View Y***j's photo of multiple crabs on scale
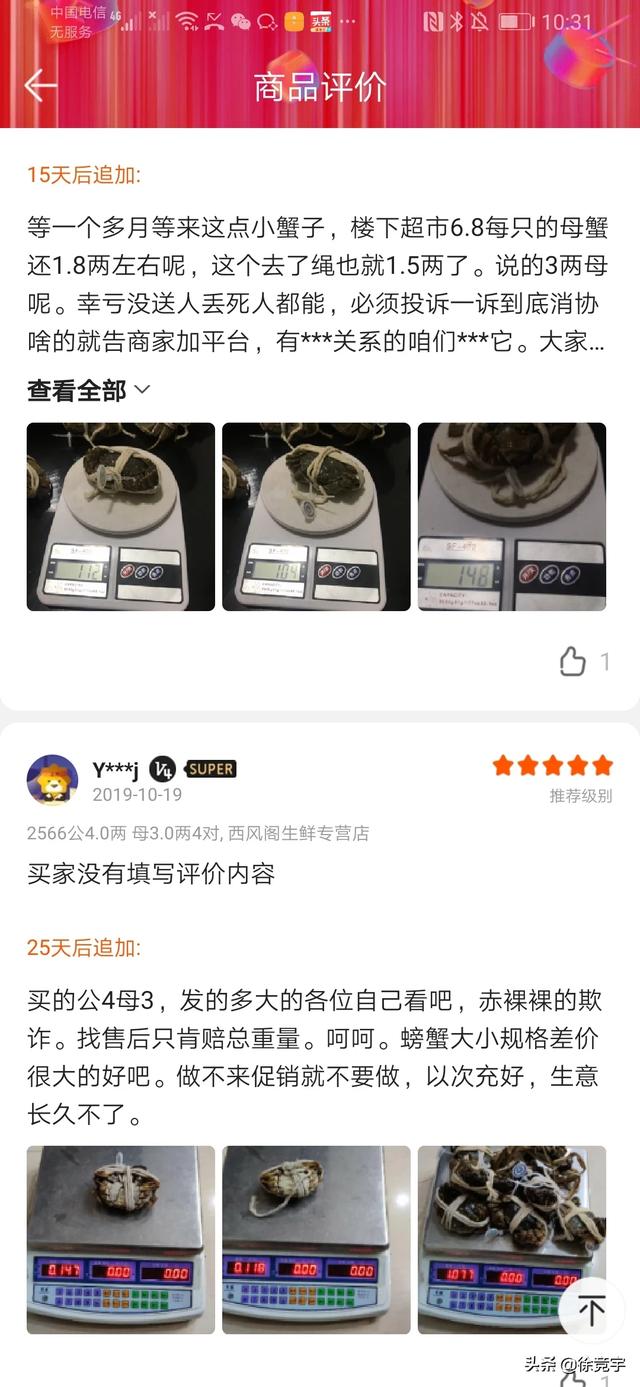 [511, 1239]
